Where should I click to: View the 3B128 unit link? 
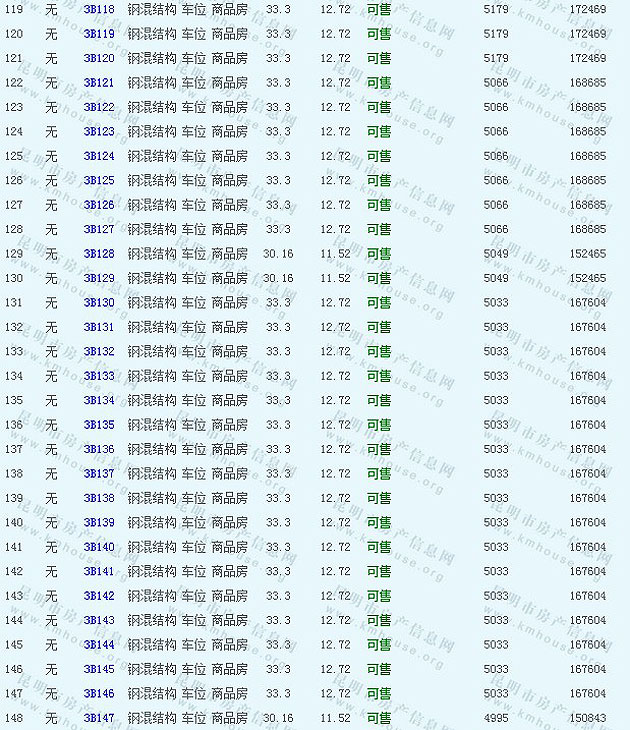98,254
